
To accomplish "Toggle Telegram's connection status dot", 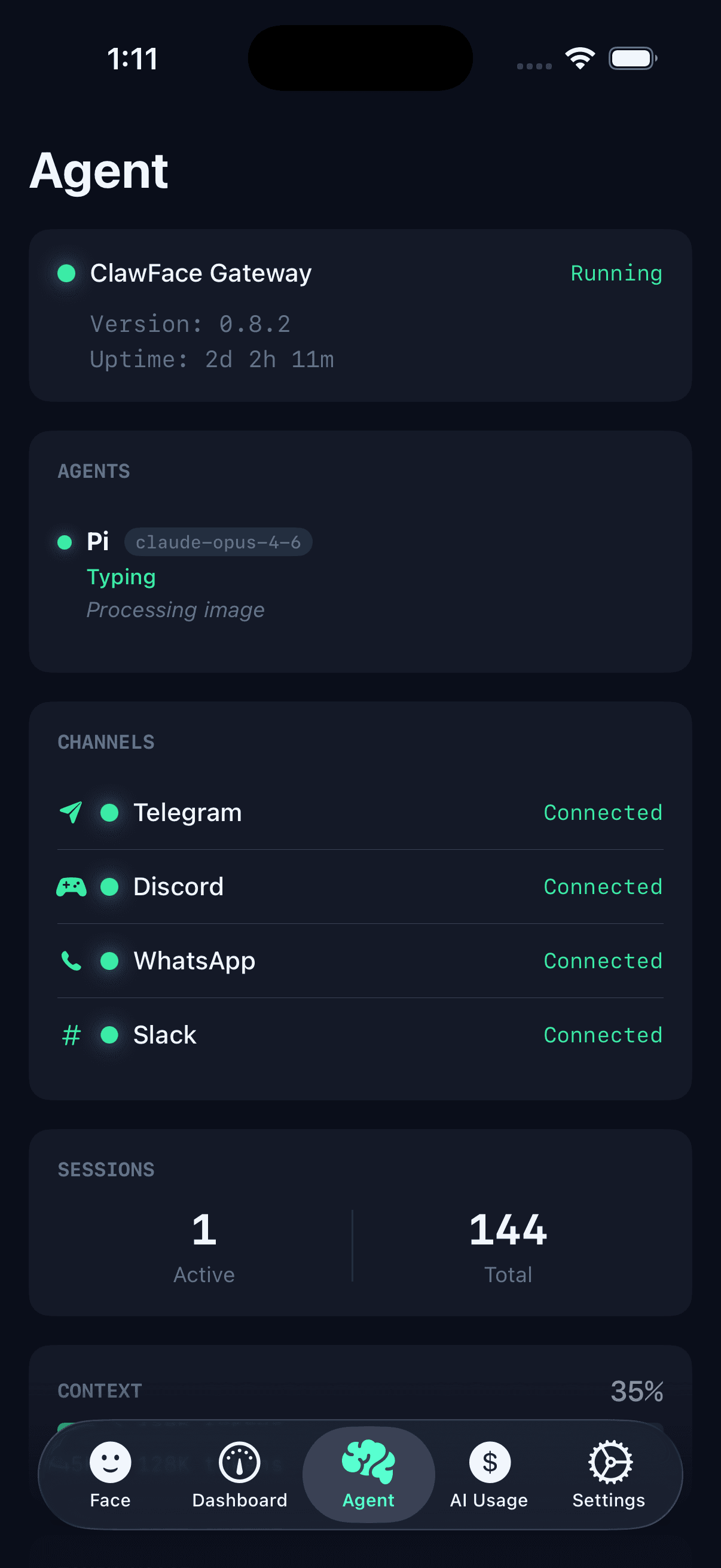I will point(109,812).
